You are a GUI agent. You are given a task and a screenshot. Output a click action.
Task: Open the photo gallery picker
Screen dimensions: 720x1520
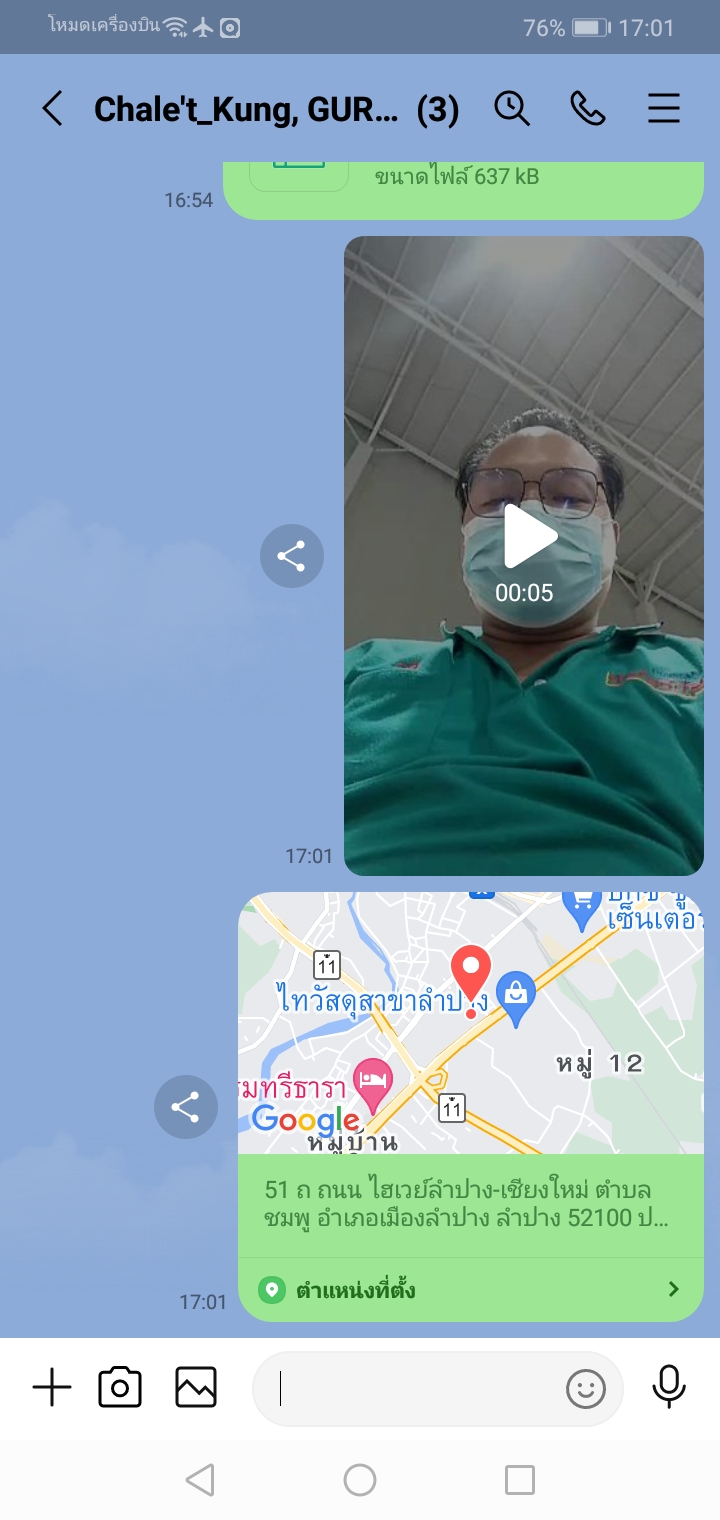coord(196,1388)
